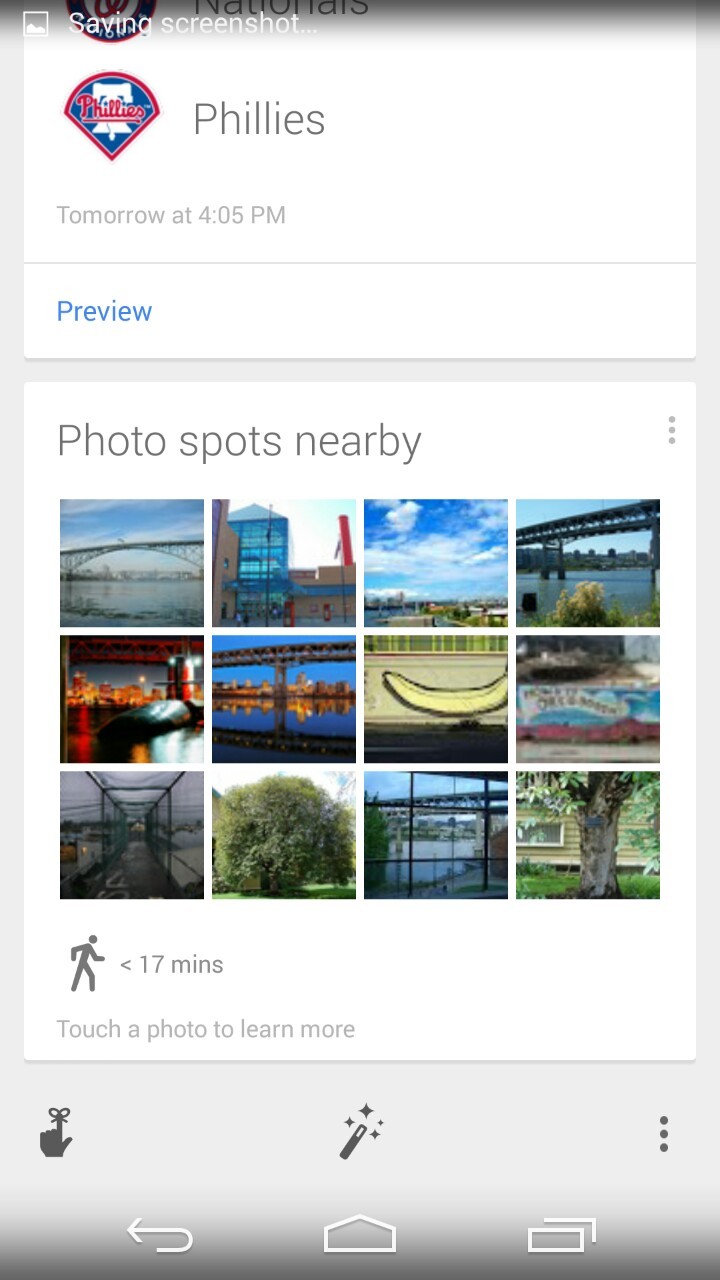Open the bottom overflow menu
720x1280 pixels.
663,1134
